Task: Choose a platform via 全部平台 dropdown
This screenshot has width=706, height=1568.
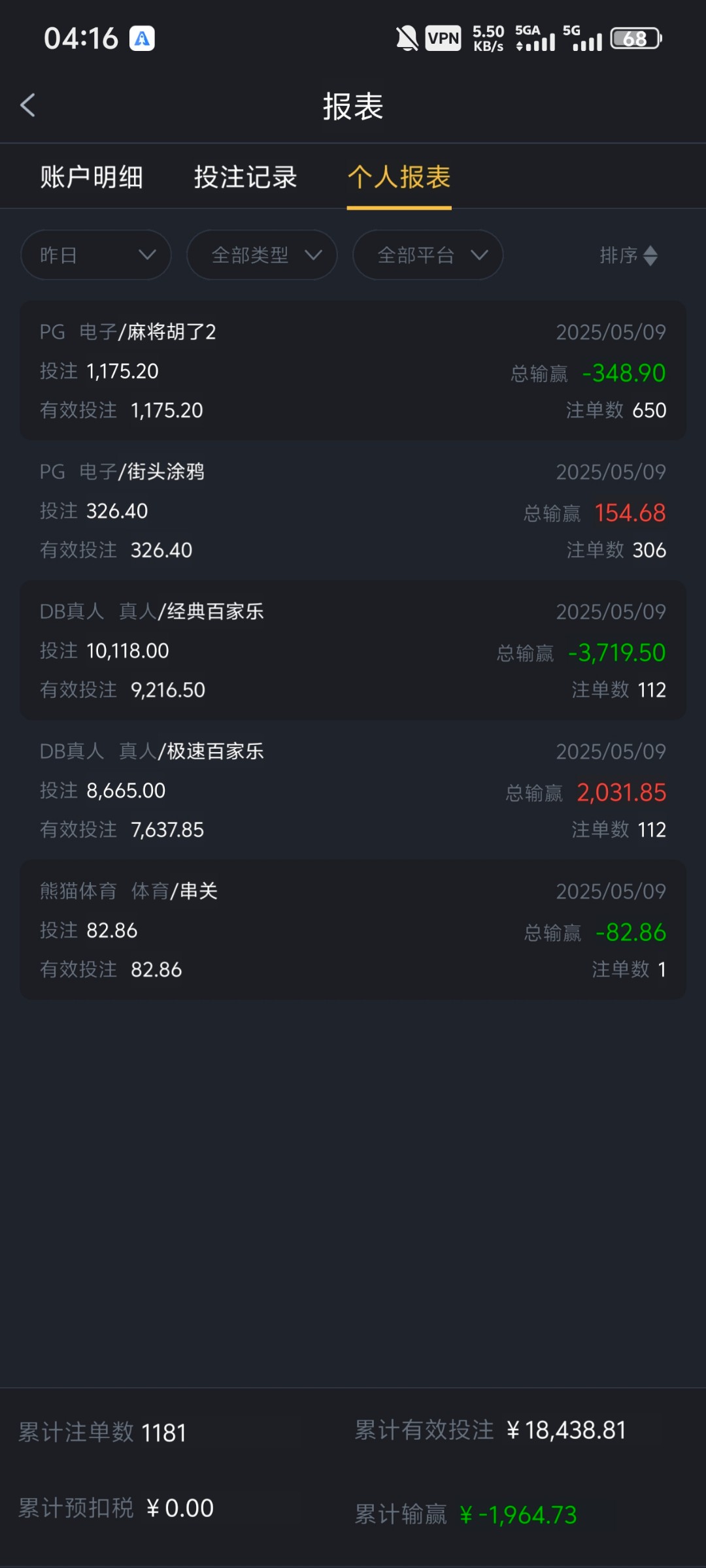Action: tap(428, 255)
